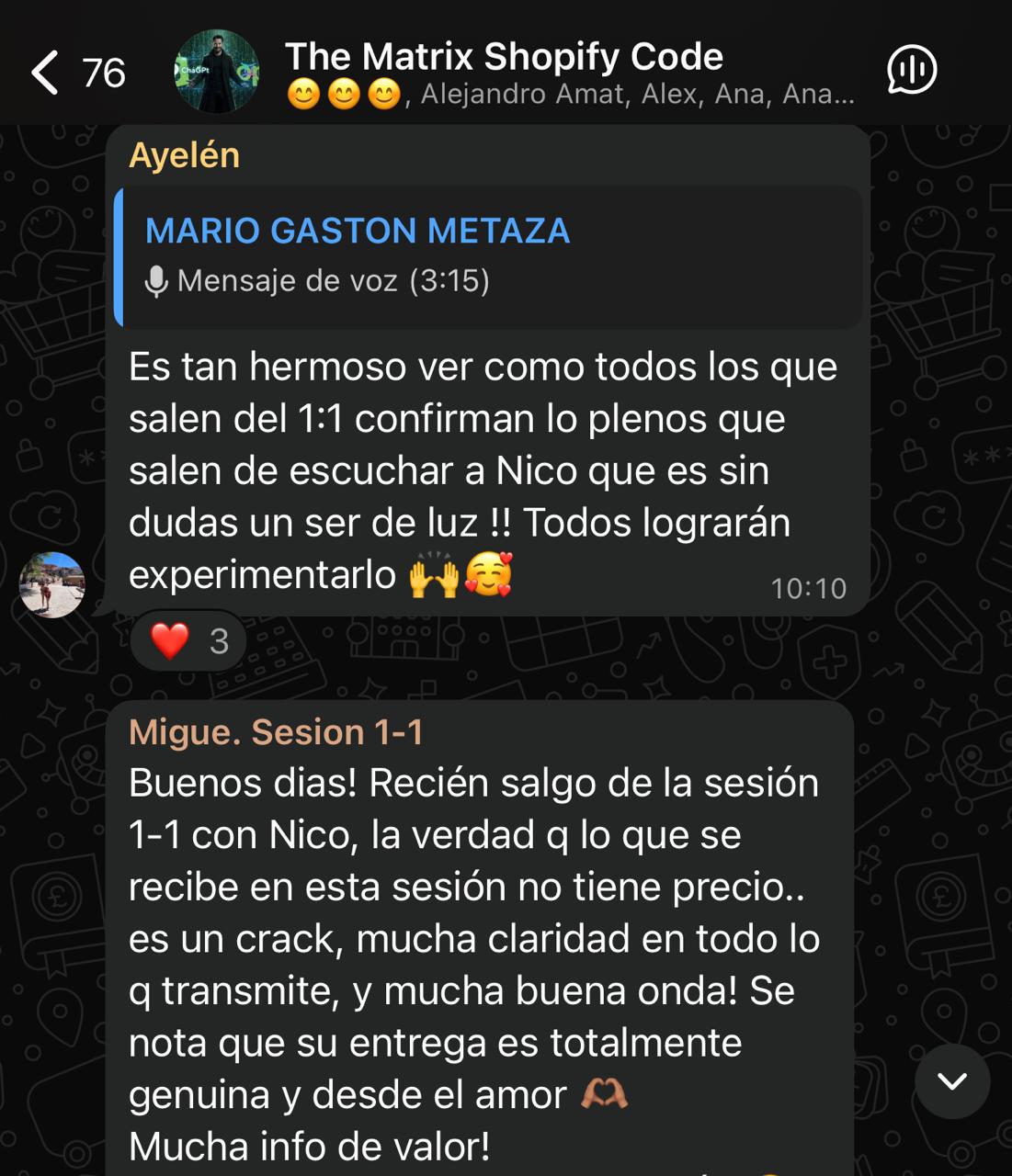Open Ayelén's profile by tapping her name
Screen dimensions: 1012x1176
pyautogui.click(x=182, y=156)
